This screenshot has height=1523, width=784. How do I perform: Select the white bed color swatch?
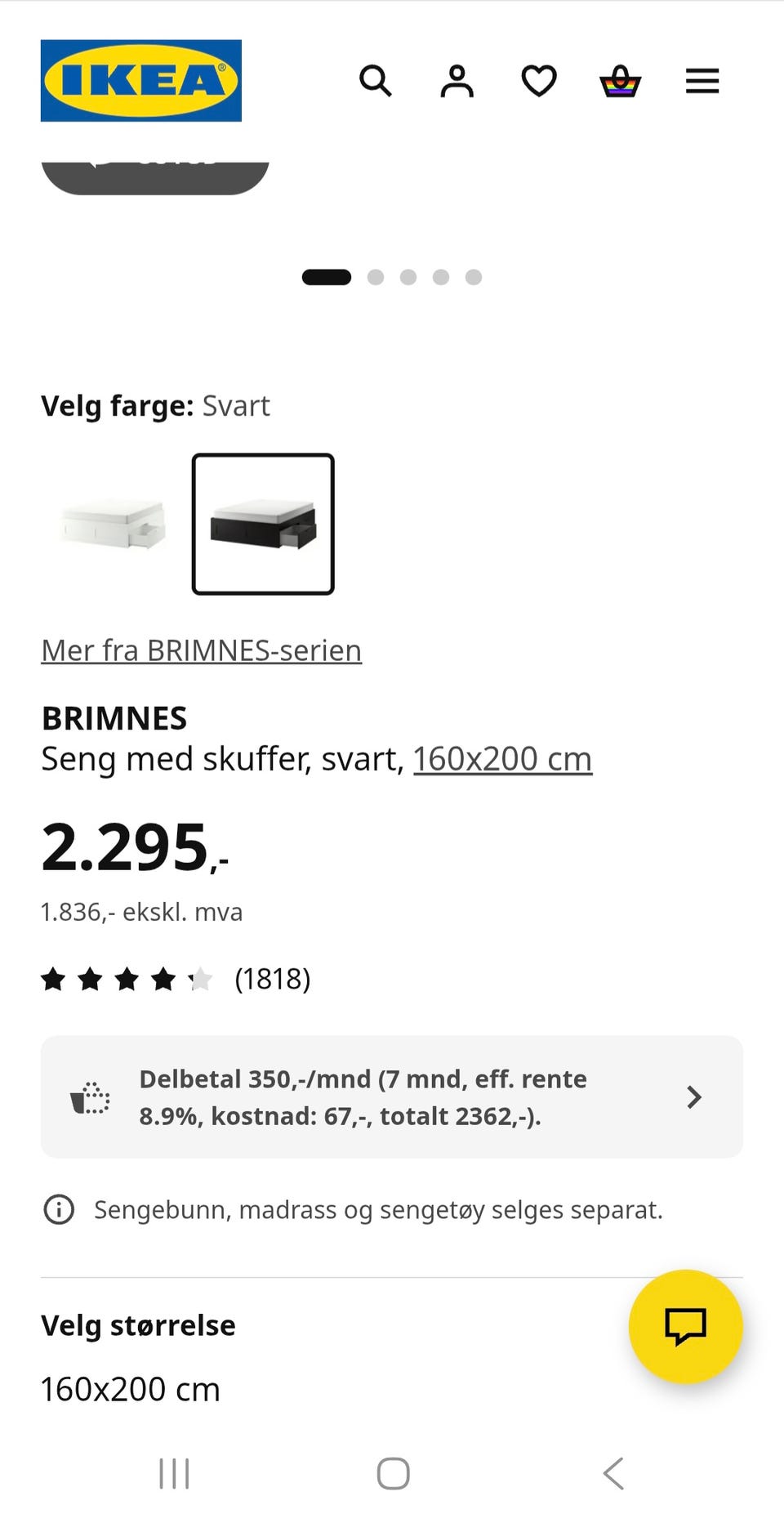point(113,524)
